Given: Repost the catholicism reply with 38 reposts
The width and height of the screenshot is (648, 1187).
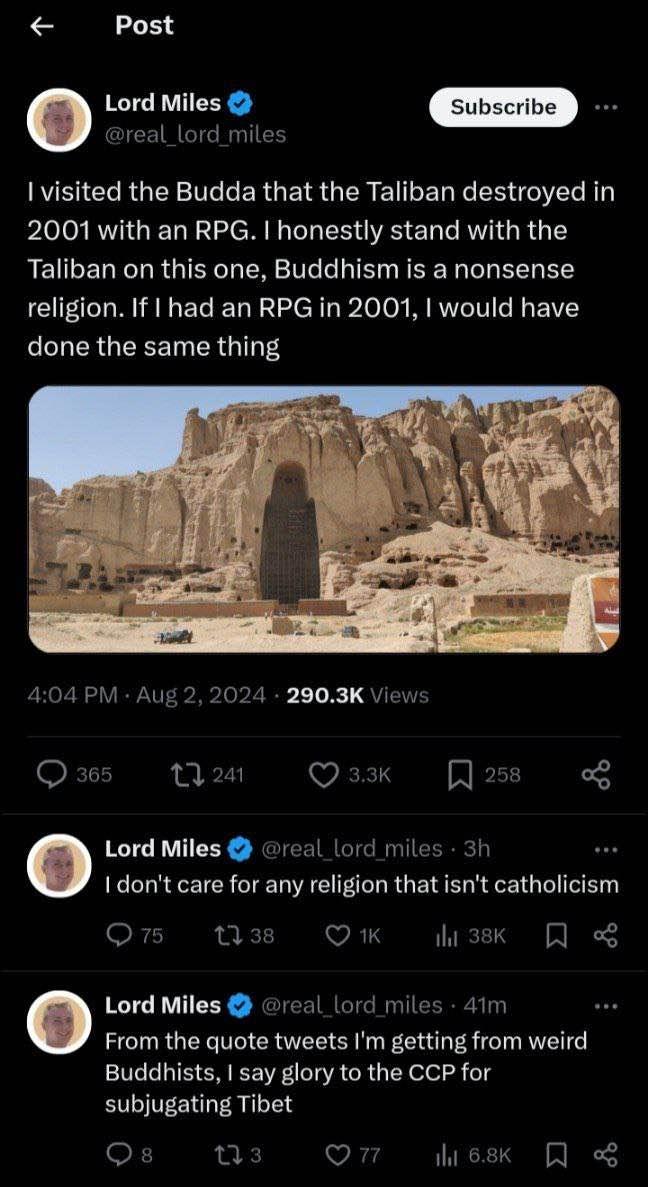Looking at the screenshot, I should [x=227, y=935].
